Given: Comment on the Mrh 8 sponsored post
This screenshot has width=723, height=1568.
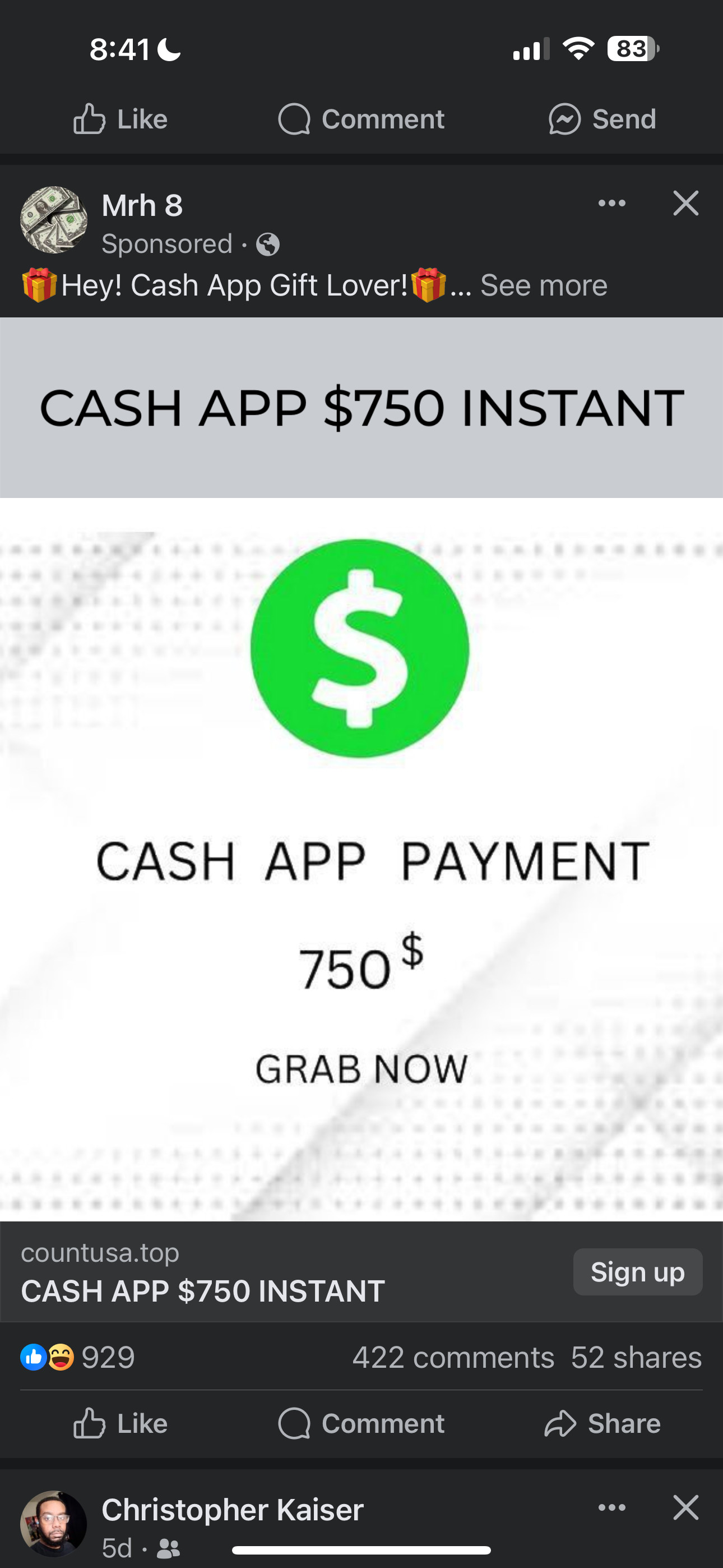Looking at the screenshot, I should click(361, 1424).
